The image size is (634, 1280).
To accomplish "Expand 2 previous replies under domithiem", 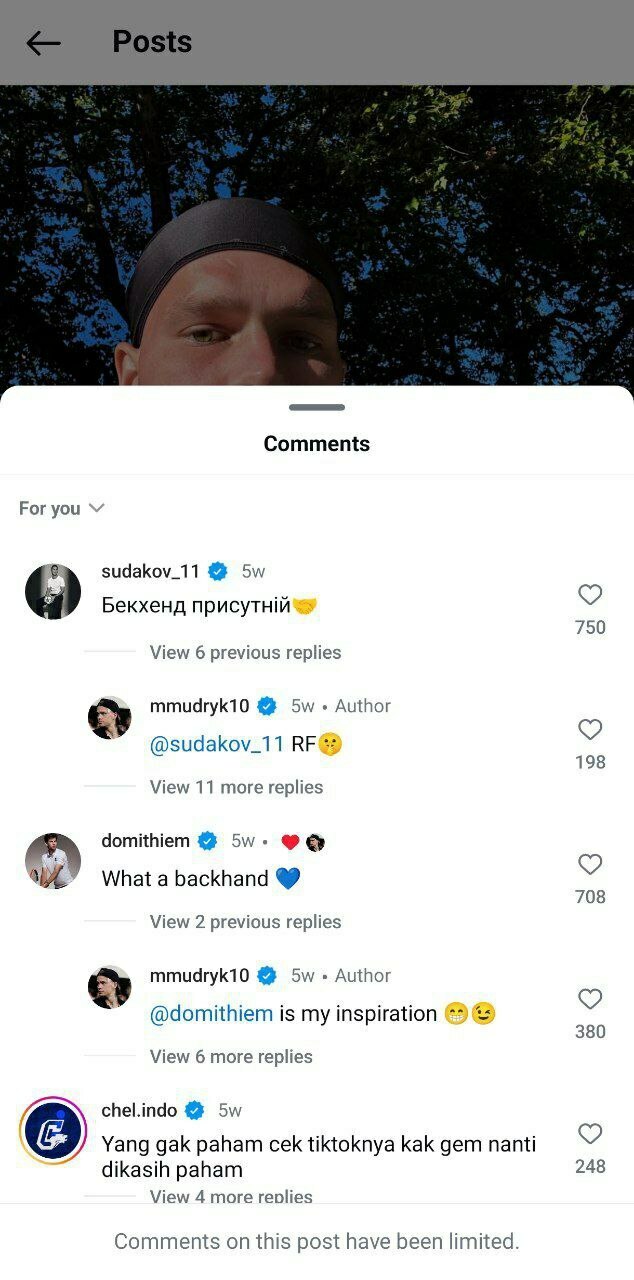I will click(x=245, y=922).
